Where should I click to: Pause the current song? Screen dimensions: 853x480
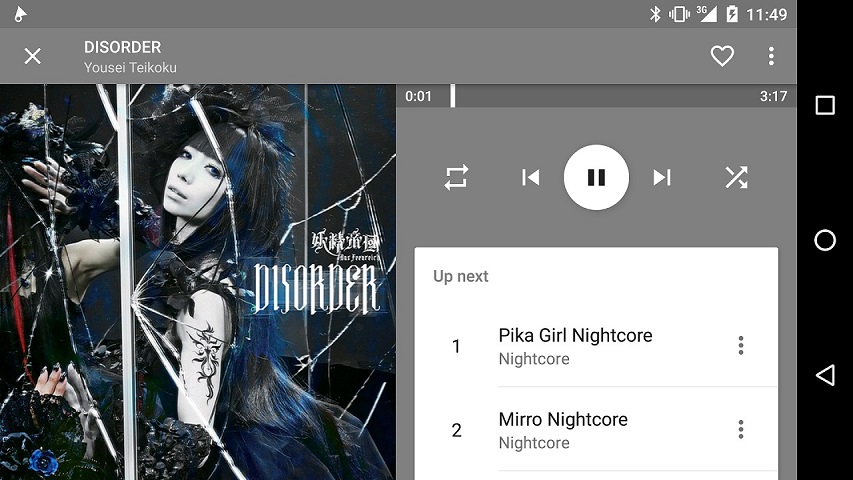coord(596,177)
